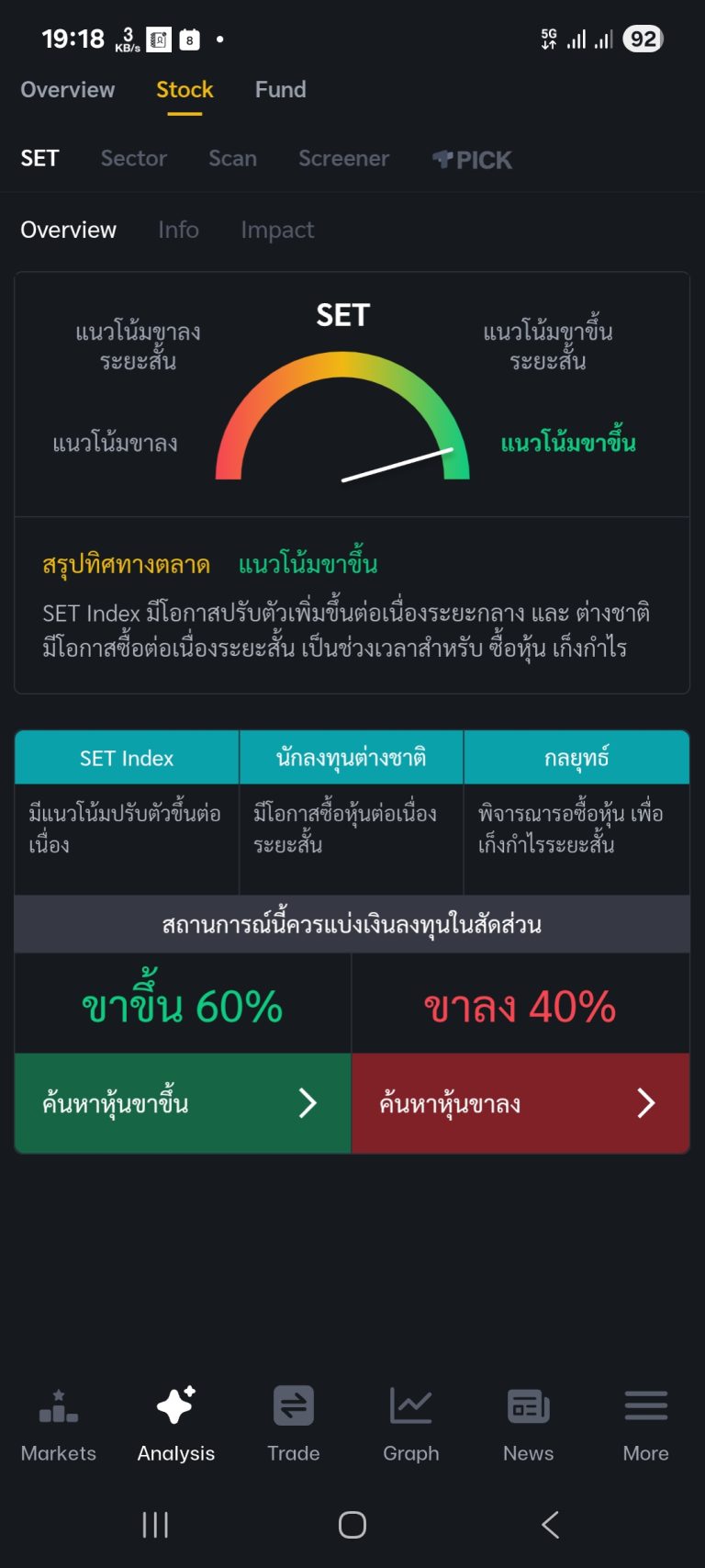Image resolution: width=705 pixels, height=1568 pixels.
Task: Tap the green ค้นหาหุ้นขาขึ้น button
Action: click(x=183, y=1102)
